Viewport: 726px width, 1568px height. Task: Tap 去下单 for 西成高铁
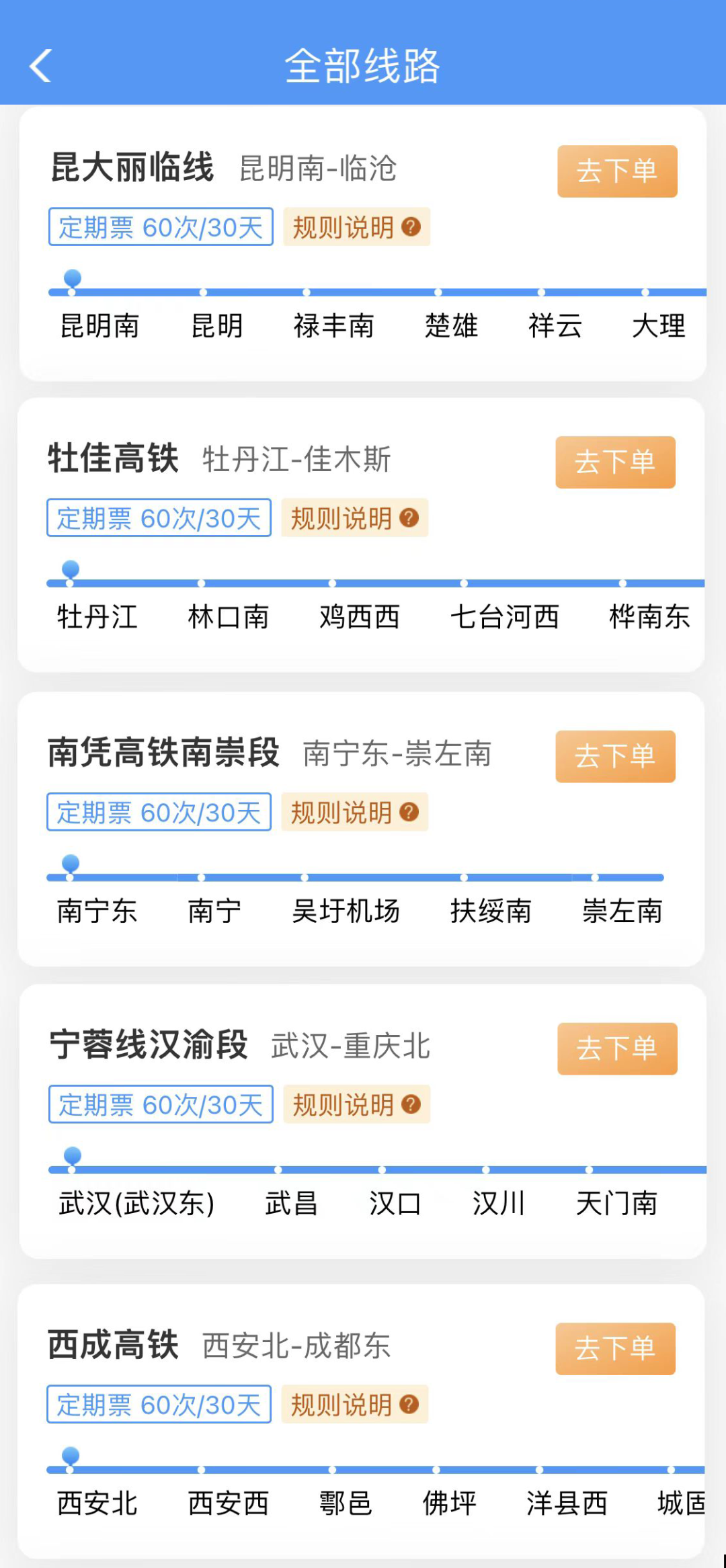[614, 1348]
